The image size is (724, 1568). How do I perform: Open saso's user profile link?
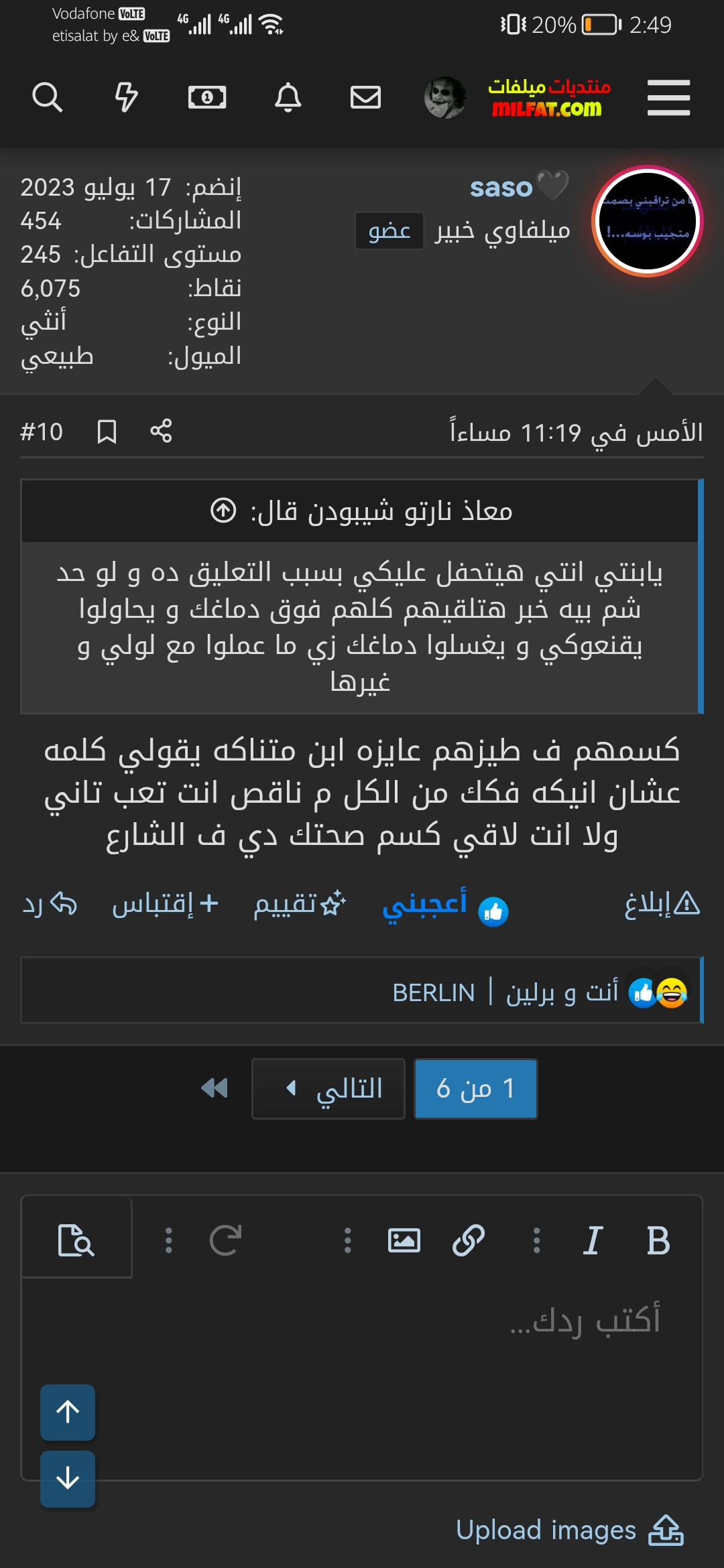[x=501, y=188]
